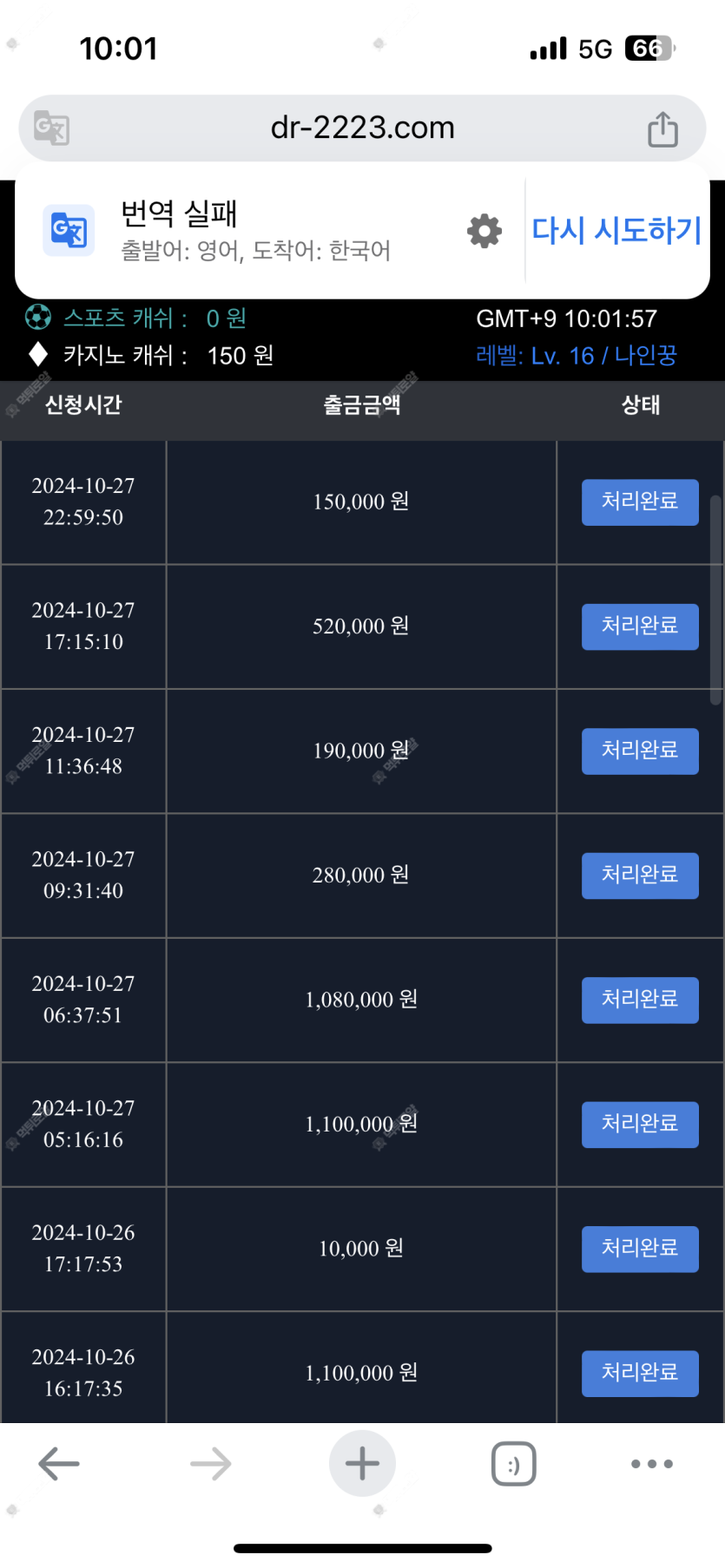Screen dimensions: 725x1568
Task: Tap the translate icon in address bar
Action: pyautogui.click(x=51, y=128)
